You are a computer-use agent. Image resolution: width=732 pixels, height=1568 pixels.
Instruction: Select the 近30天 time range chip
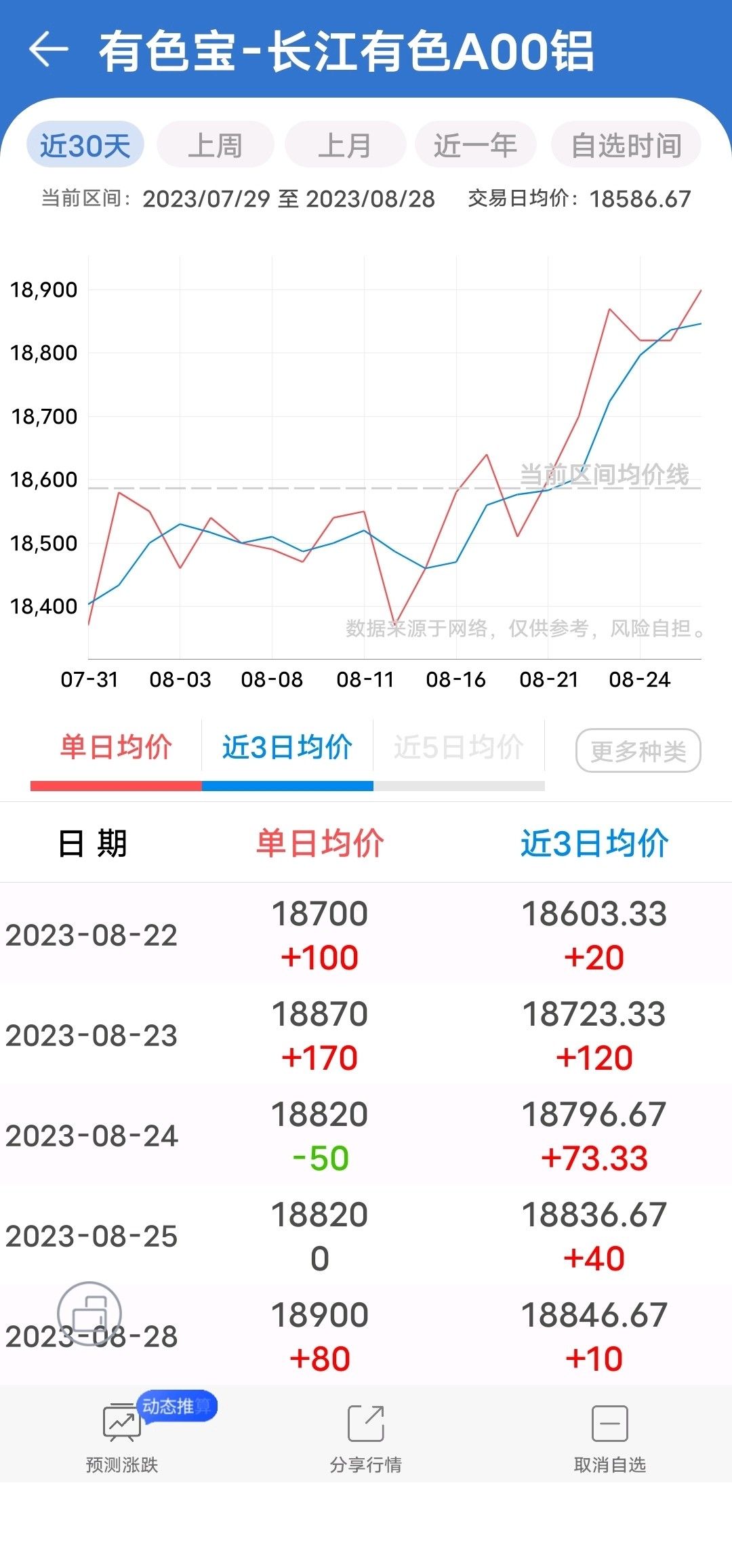click(85, 145)
